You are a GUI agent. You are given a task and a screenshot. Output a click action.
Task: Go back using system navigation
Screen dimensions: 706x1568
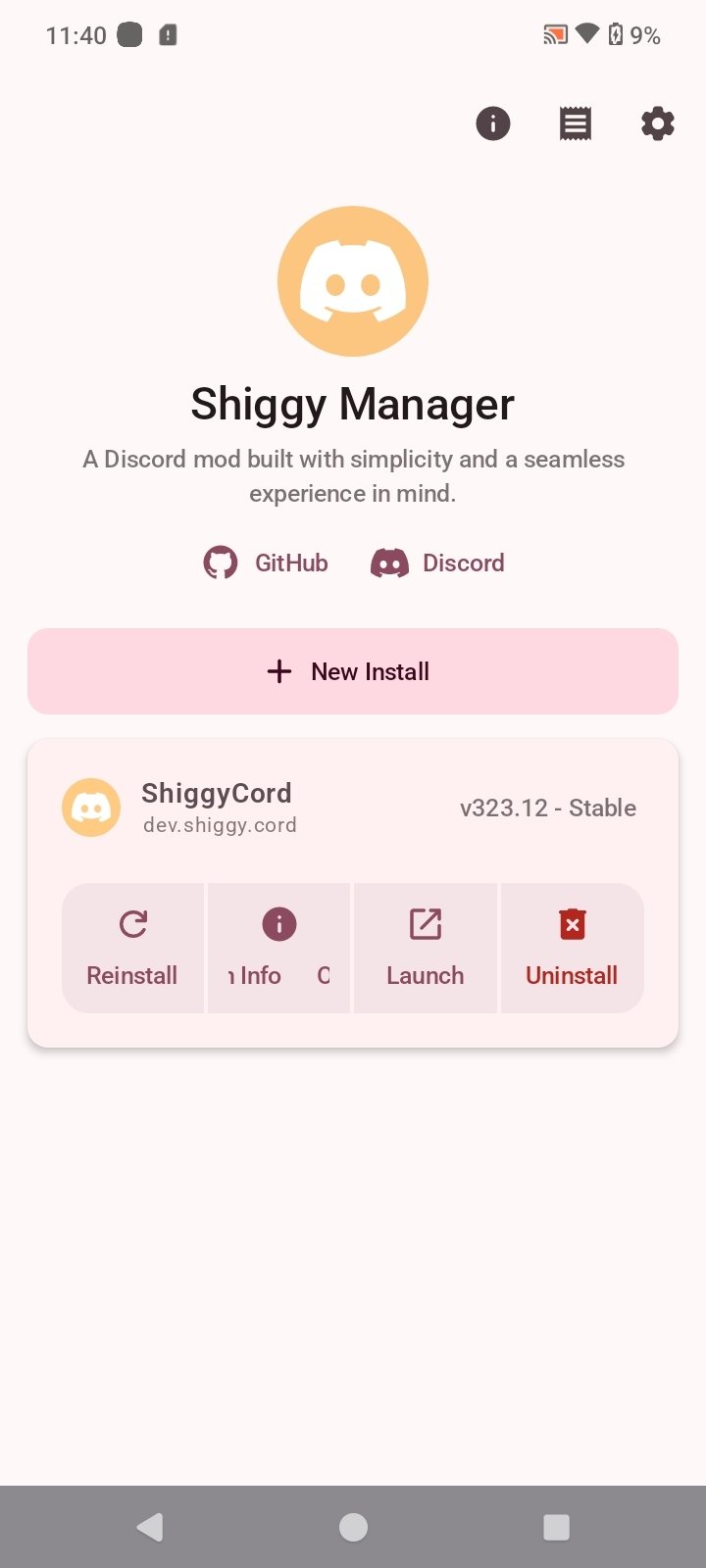[149, 1527]
